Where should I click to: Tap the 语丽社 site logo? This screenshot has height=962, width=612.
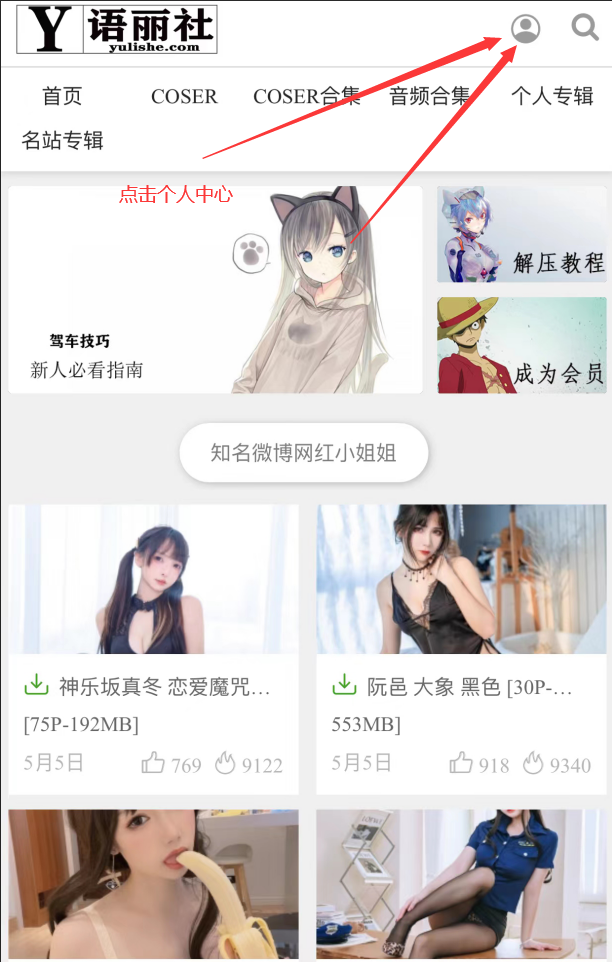(x=117, y=29)
